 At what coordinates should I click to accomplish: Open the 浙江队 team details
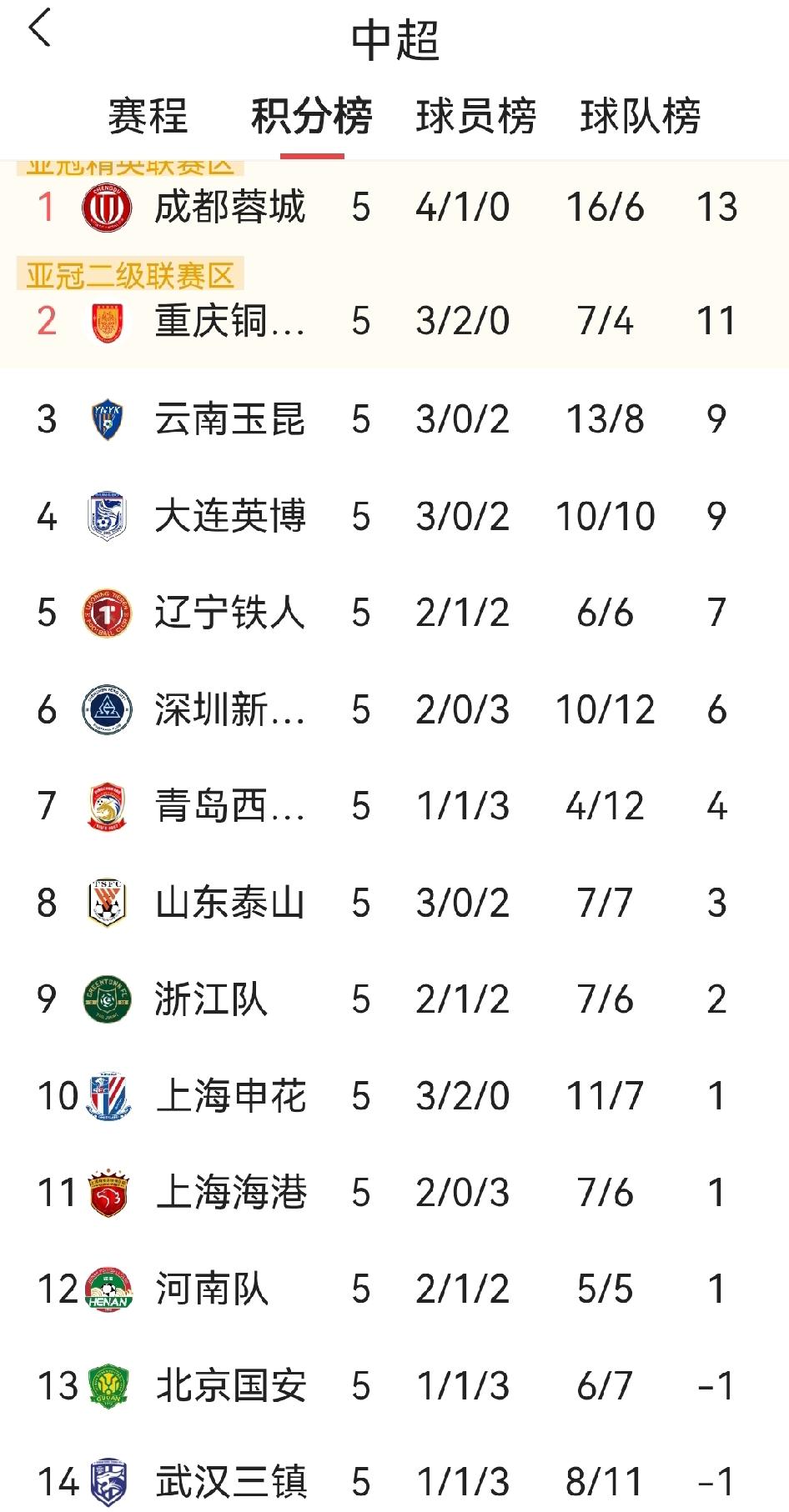tap(210, 1000)
